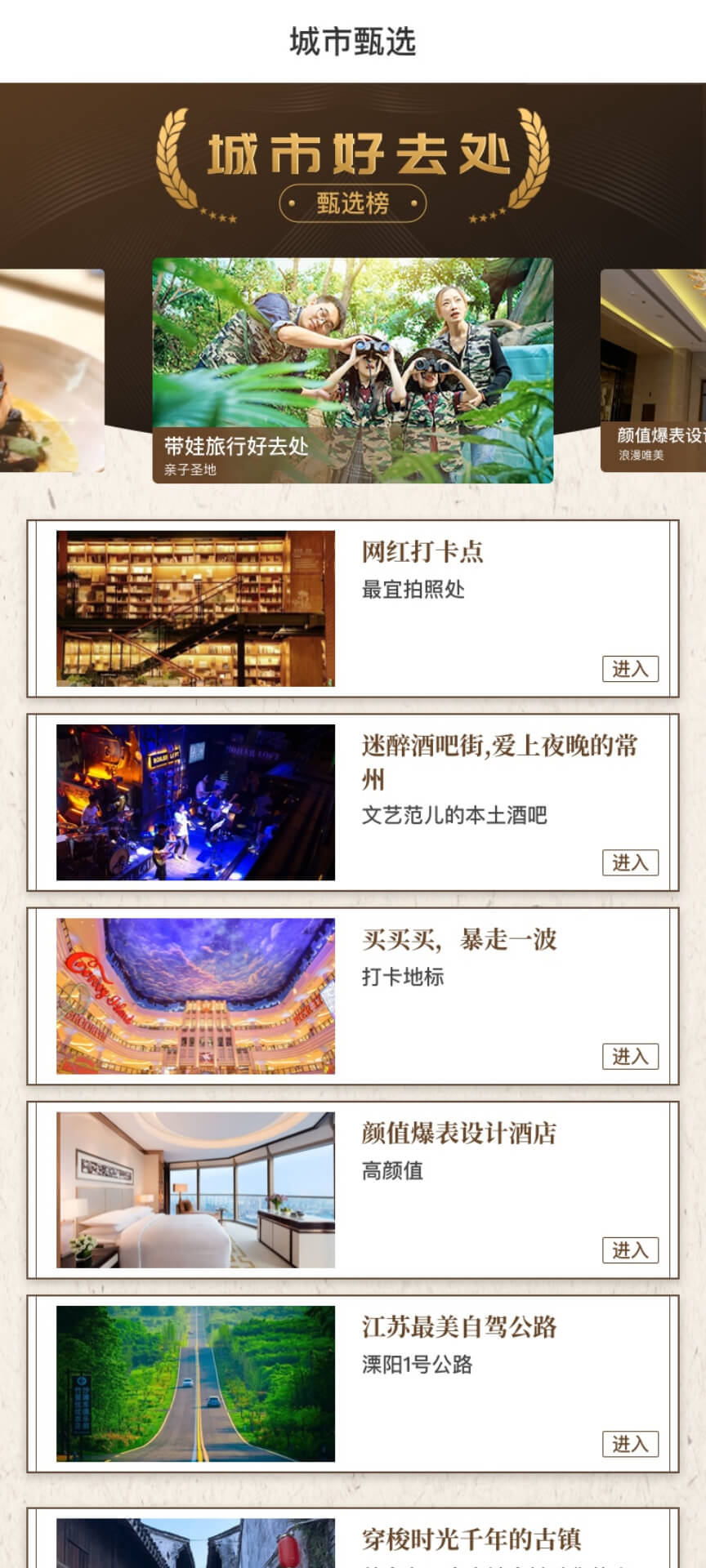Tap 进入 for 迷醉酒吧街
The width and height of the screenshot is (706, 1568).
pyautogui.click(x=629, y=862)
